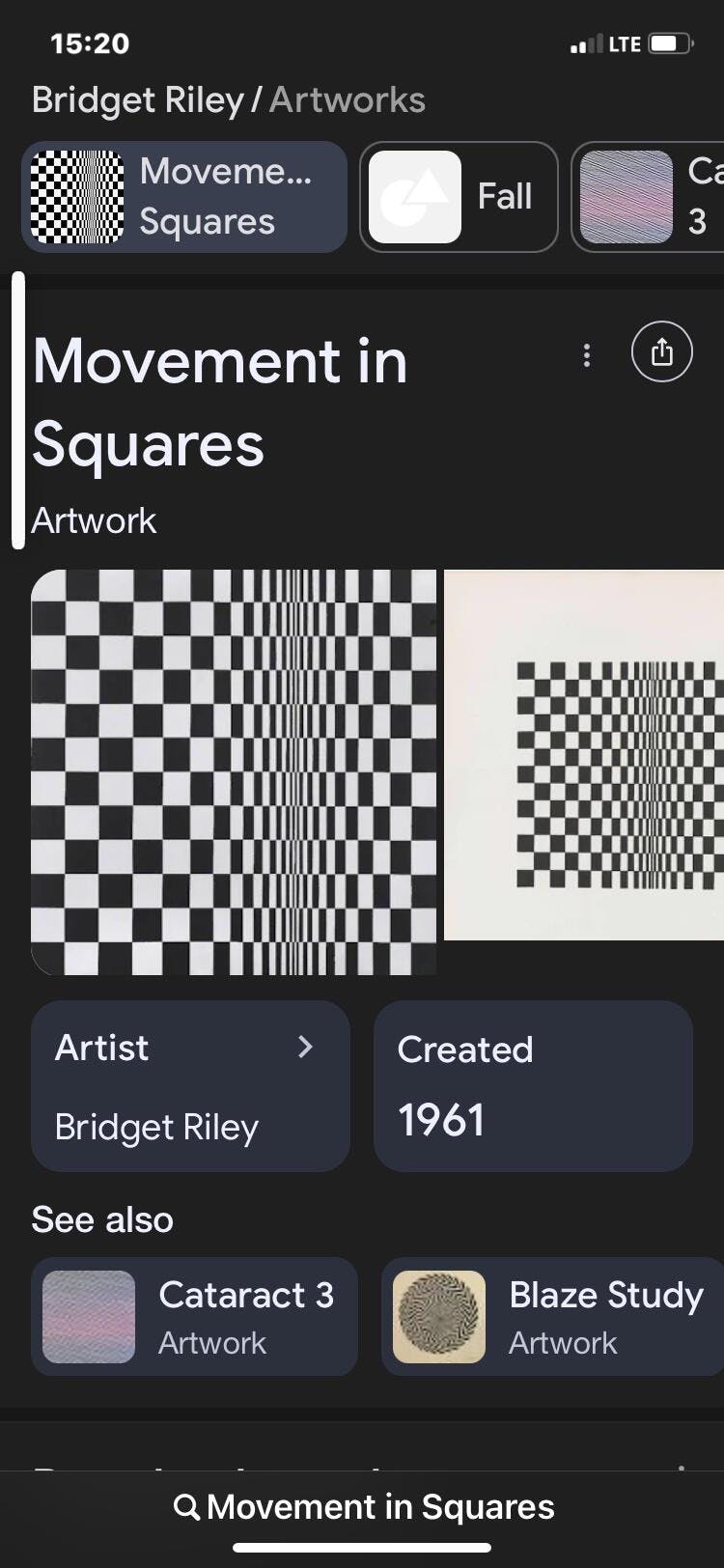
Task: Open the large checkerboard artwork image
Action: 234,771
